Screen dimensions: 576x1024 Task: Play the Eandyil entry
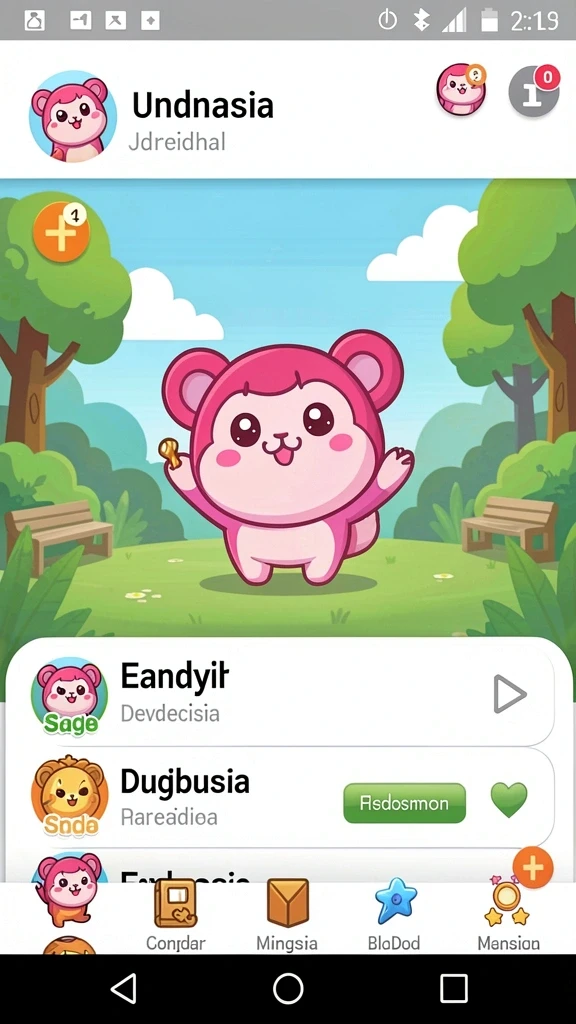pos(509,694)
